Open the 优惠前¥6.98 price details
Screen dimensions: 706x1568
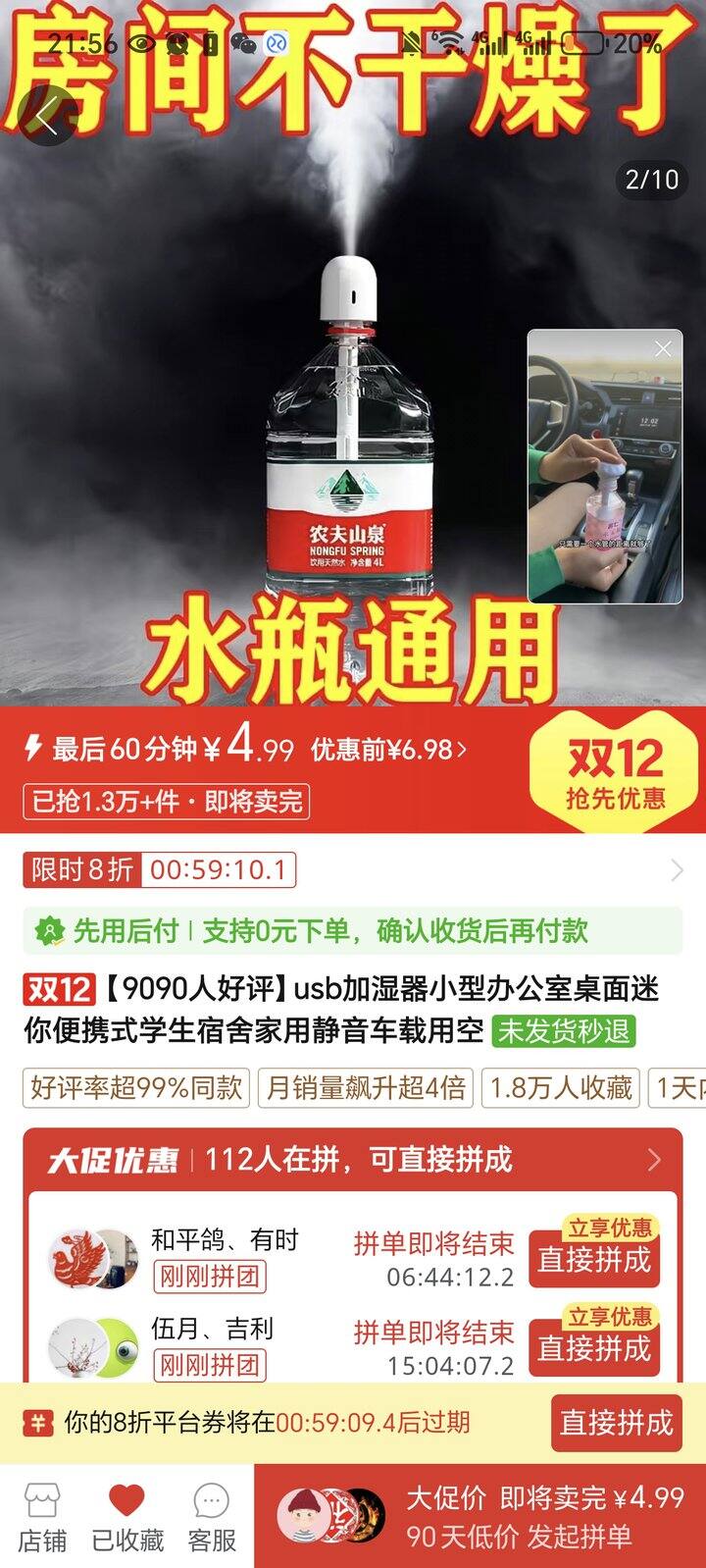coord(388,750)
